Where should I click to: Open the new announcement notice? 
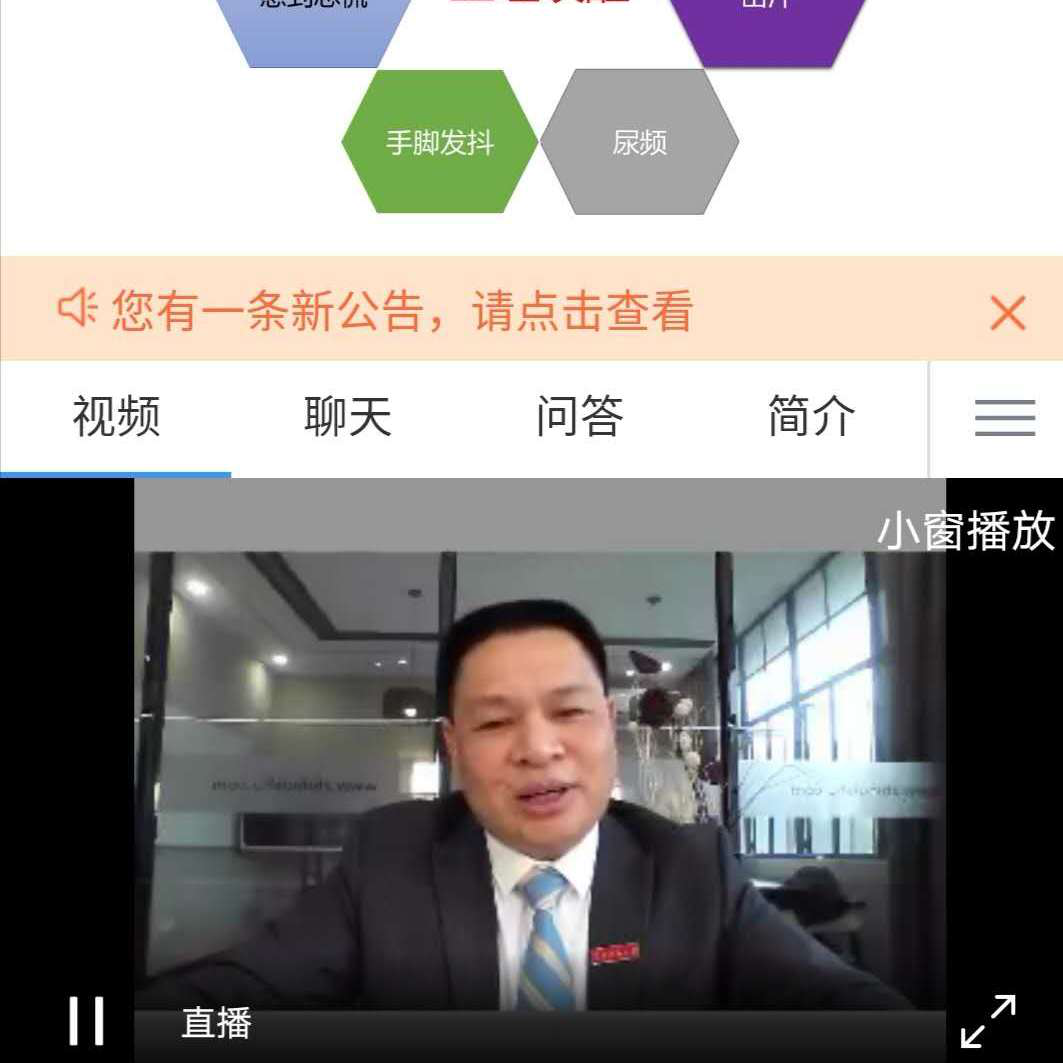tap(400, 310)
